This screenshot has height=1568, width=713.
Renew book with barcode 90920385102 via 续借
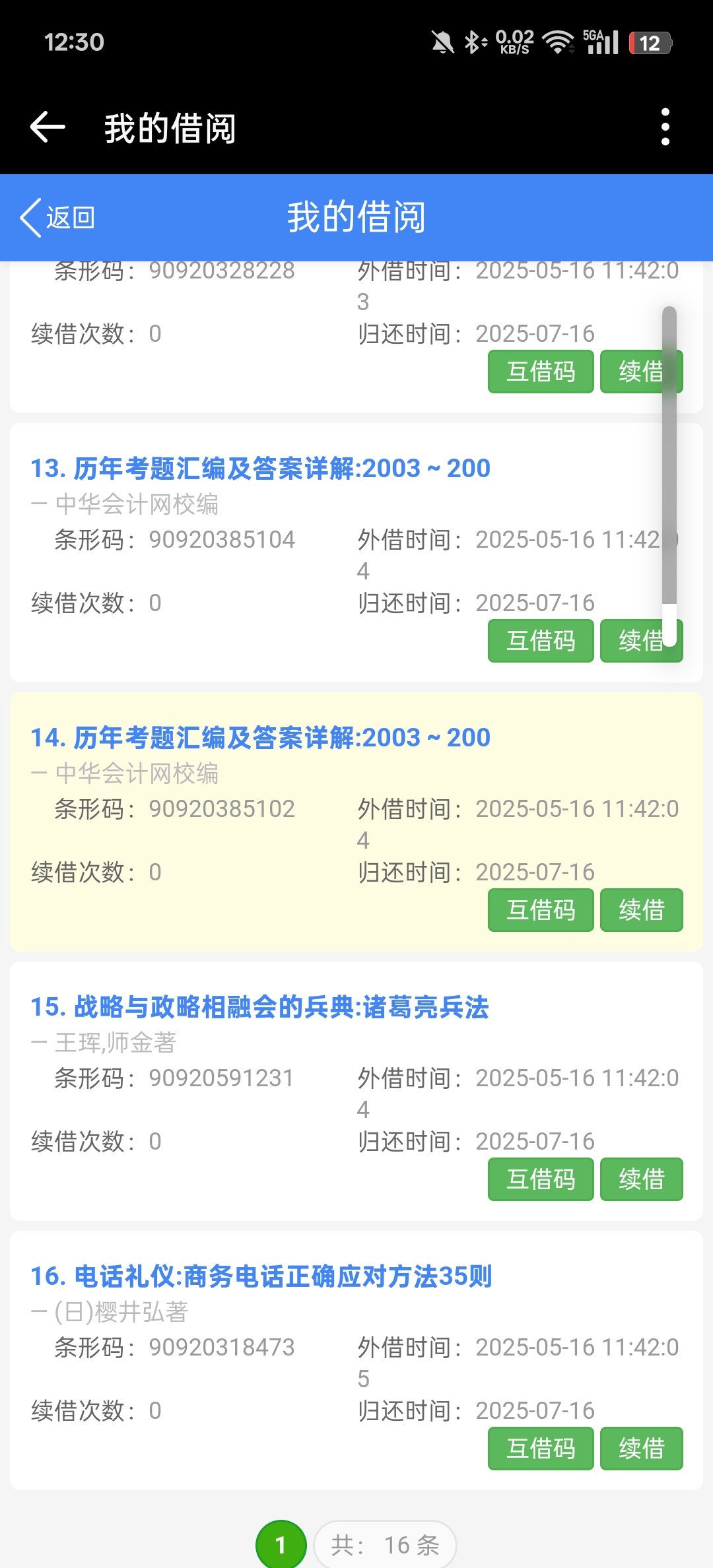pyautogui.click(x=641, y=910)
